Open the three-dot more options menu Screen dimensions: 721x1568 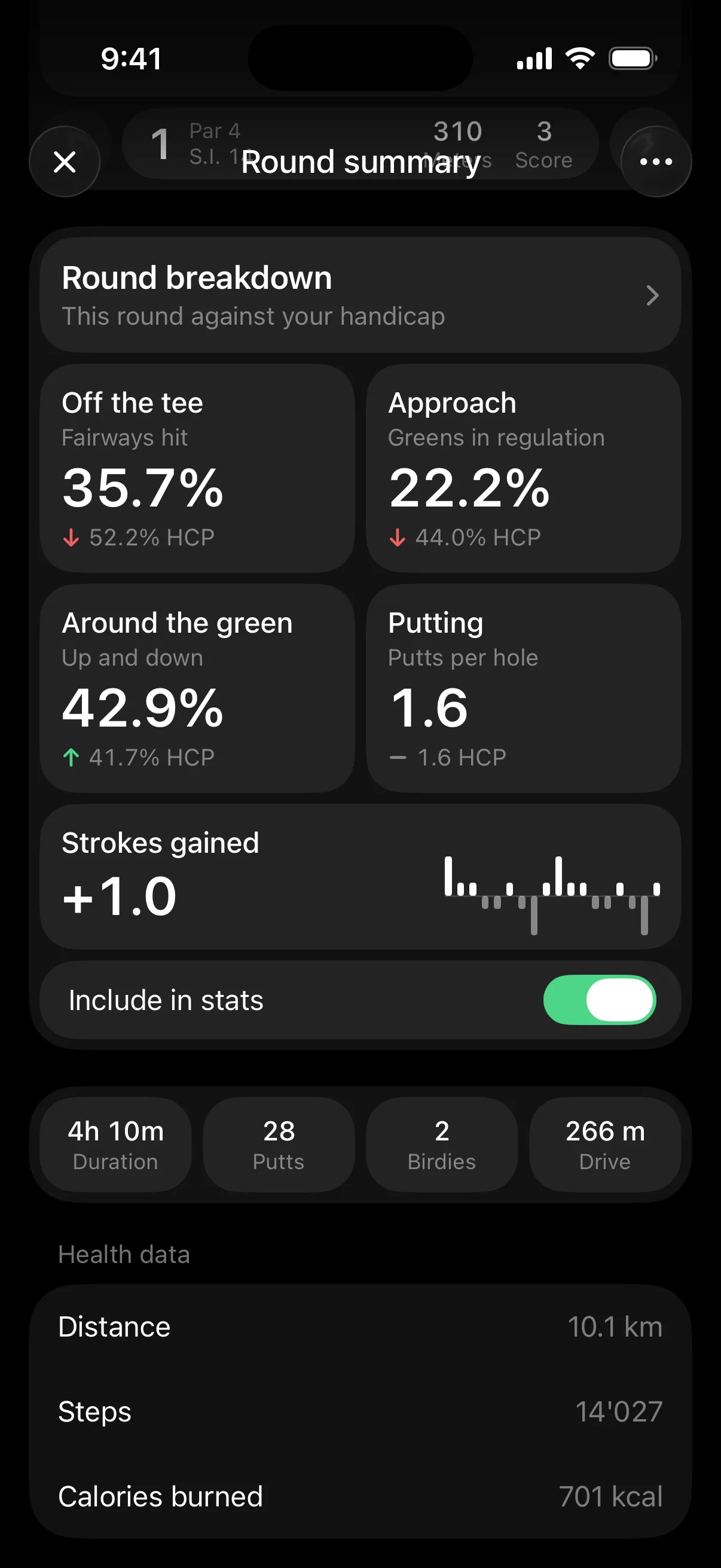pyautogui.click(x=656, y=161)
